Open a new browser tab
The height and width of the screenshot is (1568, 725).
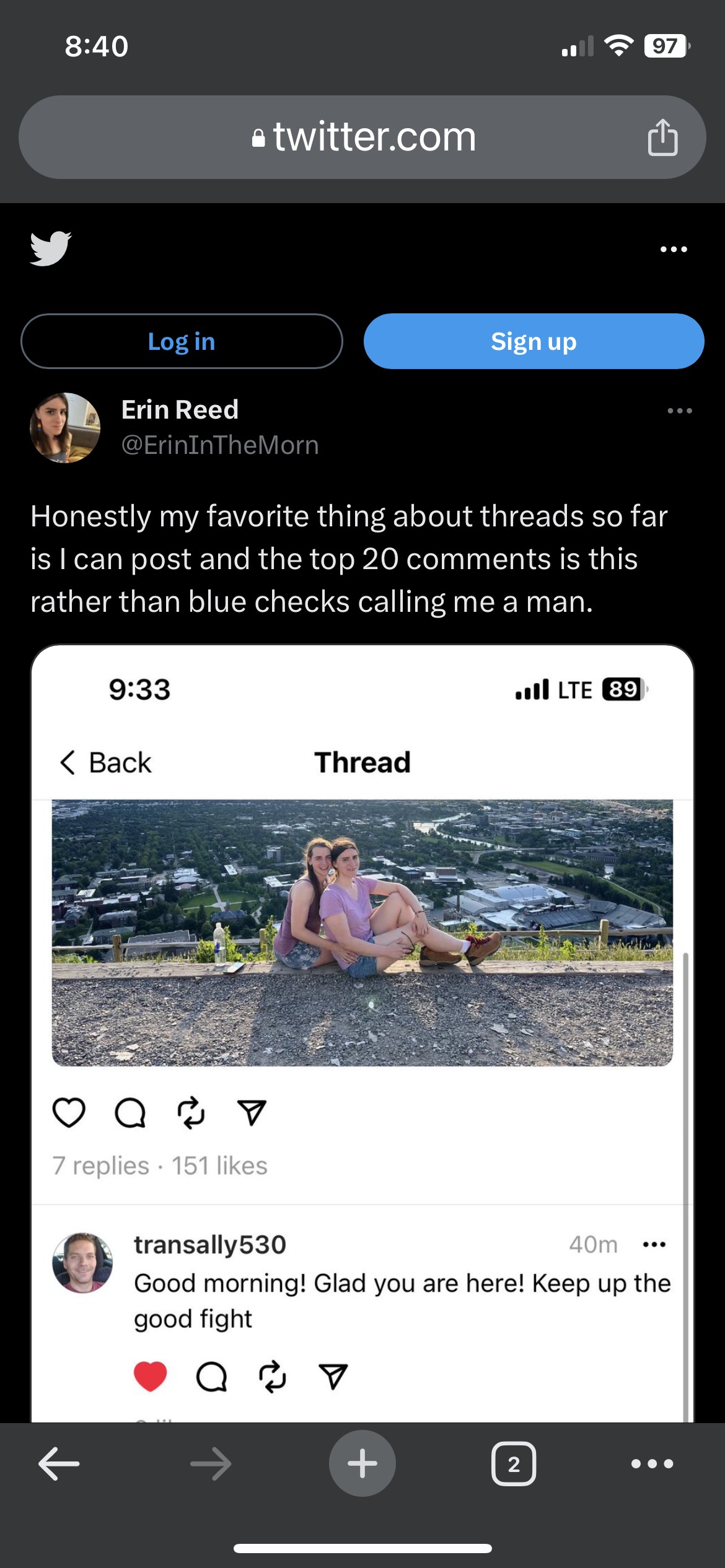click(362, 1463)
